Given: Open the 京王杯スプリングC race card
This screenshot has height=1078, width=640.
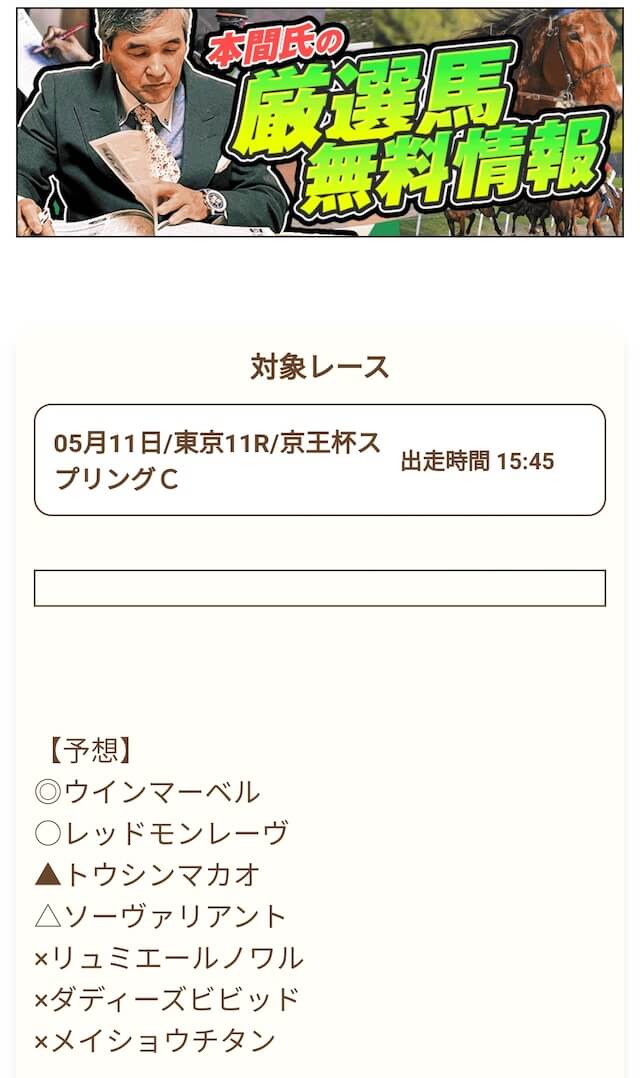Looking at the screenshot, I should 320,460.
